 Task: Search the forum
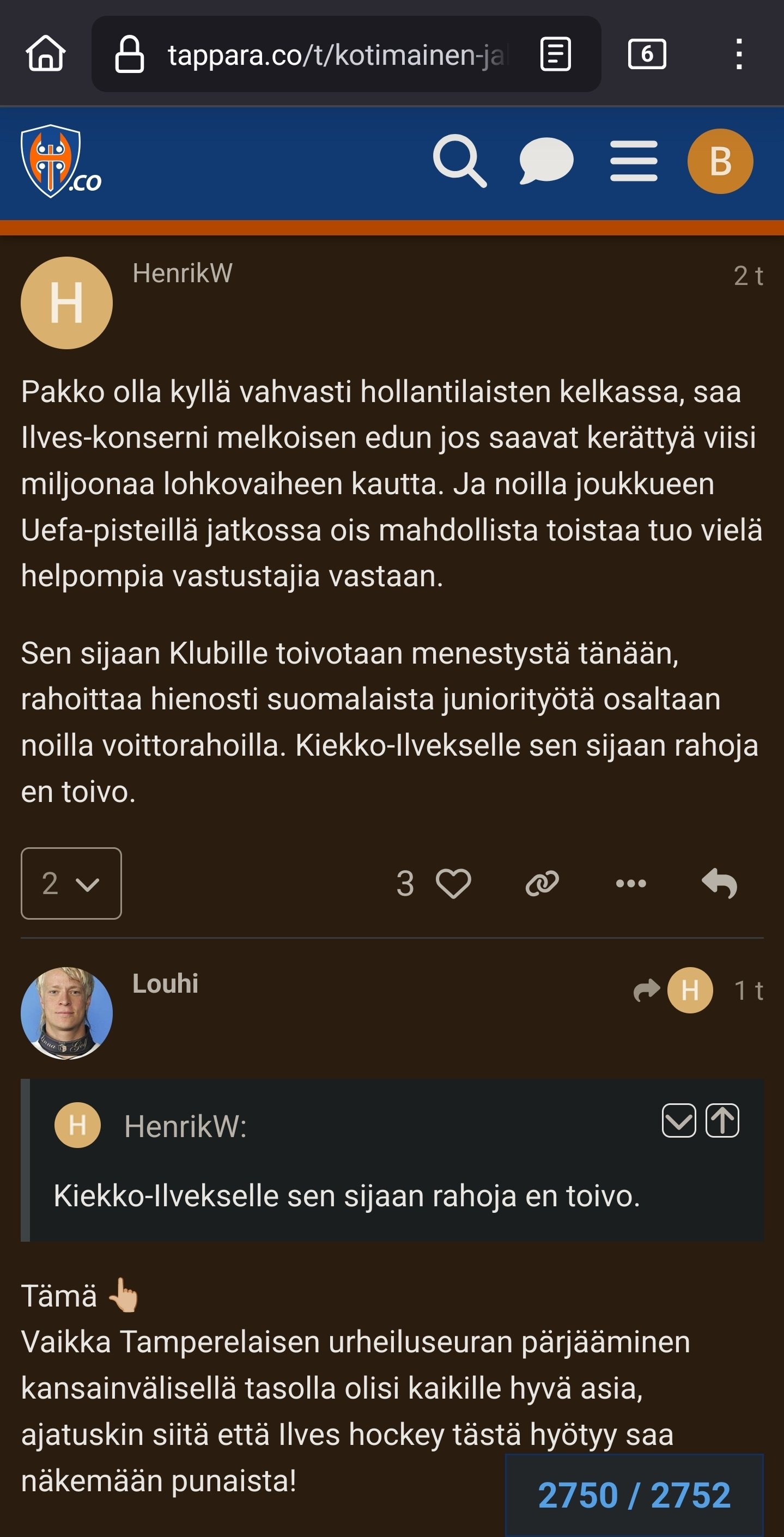point(459,161)
